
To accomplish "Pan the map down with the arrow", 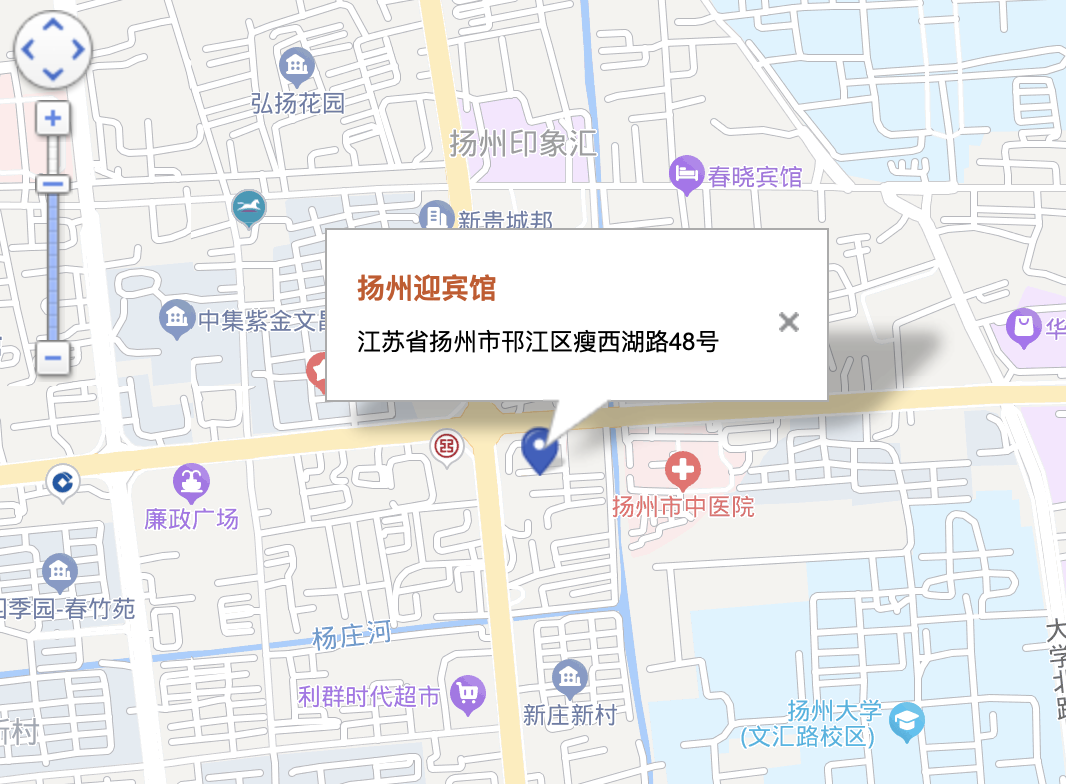I will (x=53, y=73).
